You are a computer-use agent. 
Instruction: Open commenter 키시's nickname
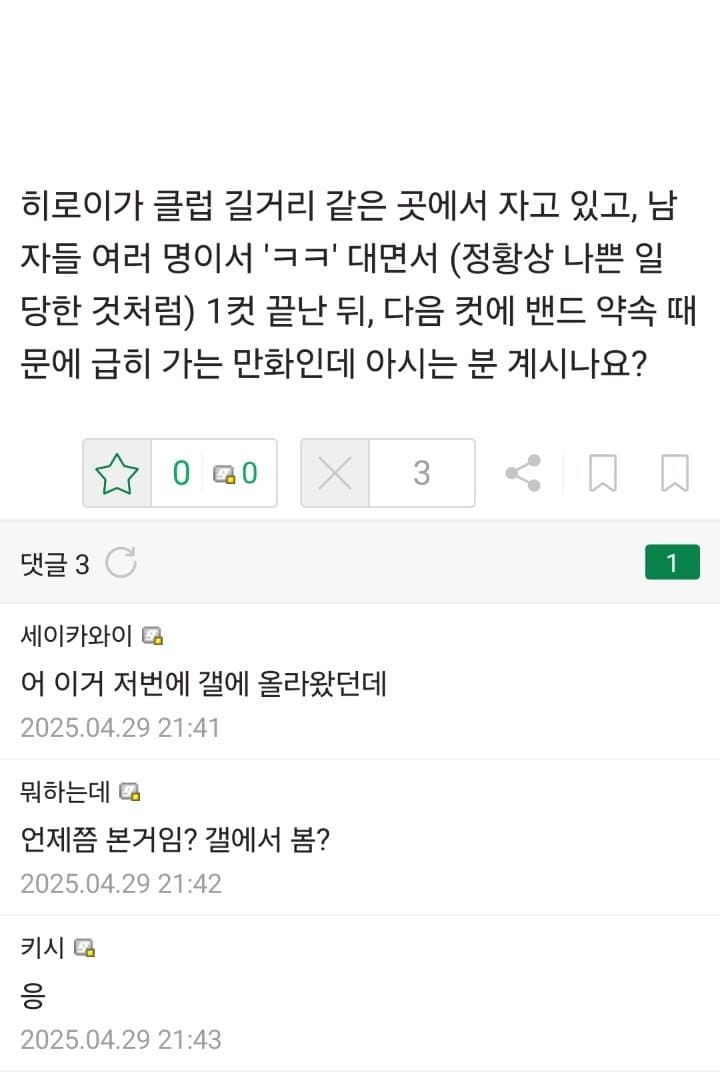43,947
